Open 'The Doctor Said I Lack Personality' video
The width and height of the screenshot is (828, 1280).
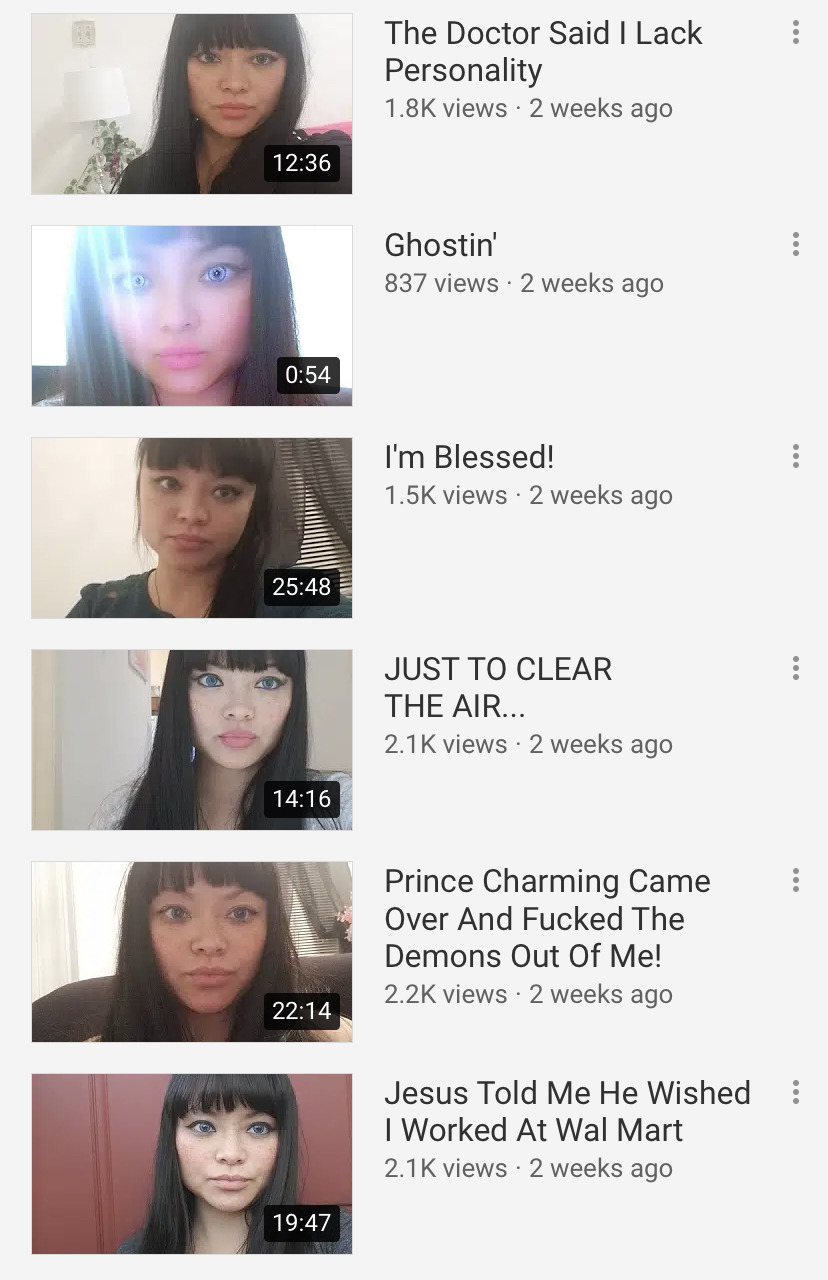click(192, 104)
